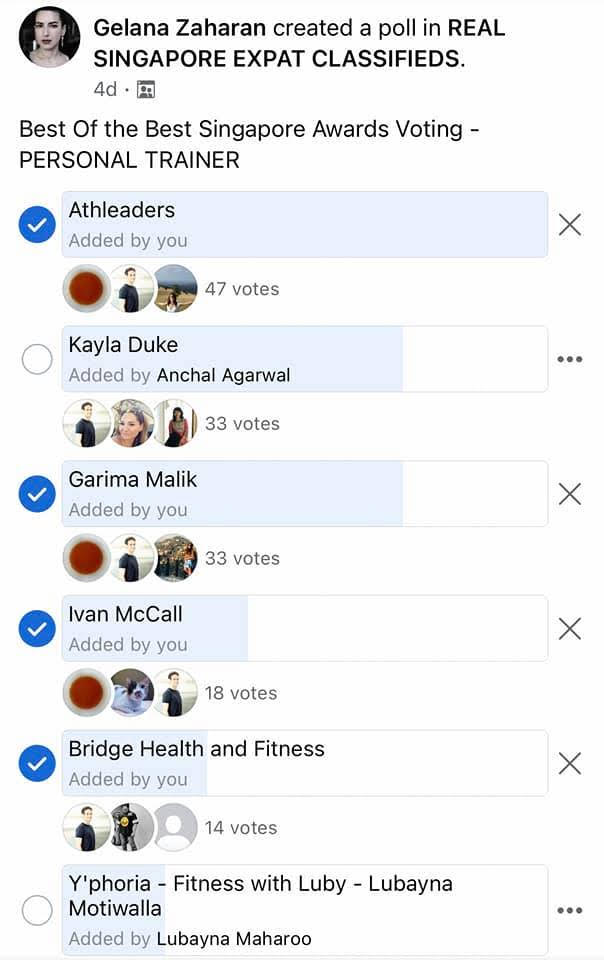The image size is (604, 960).
Task: View the 14 voters for Bridge Health
Action: (x=240, y=828)
